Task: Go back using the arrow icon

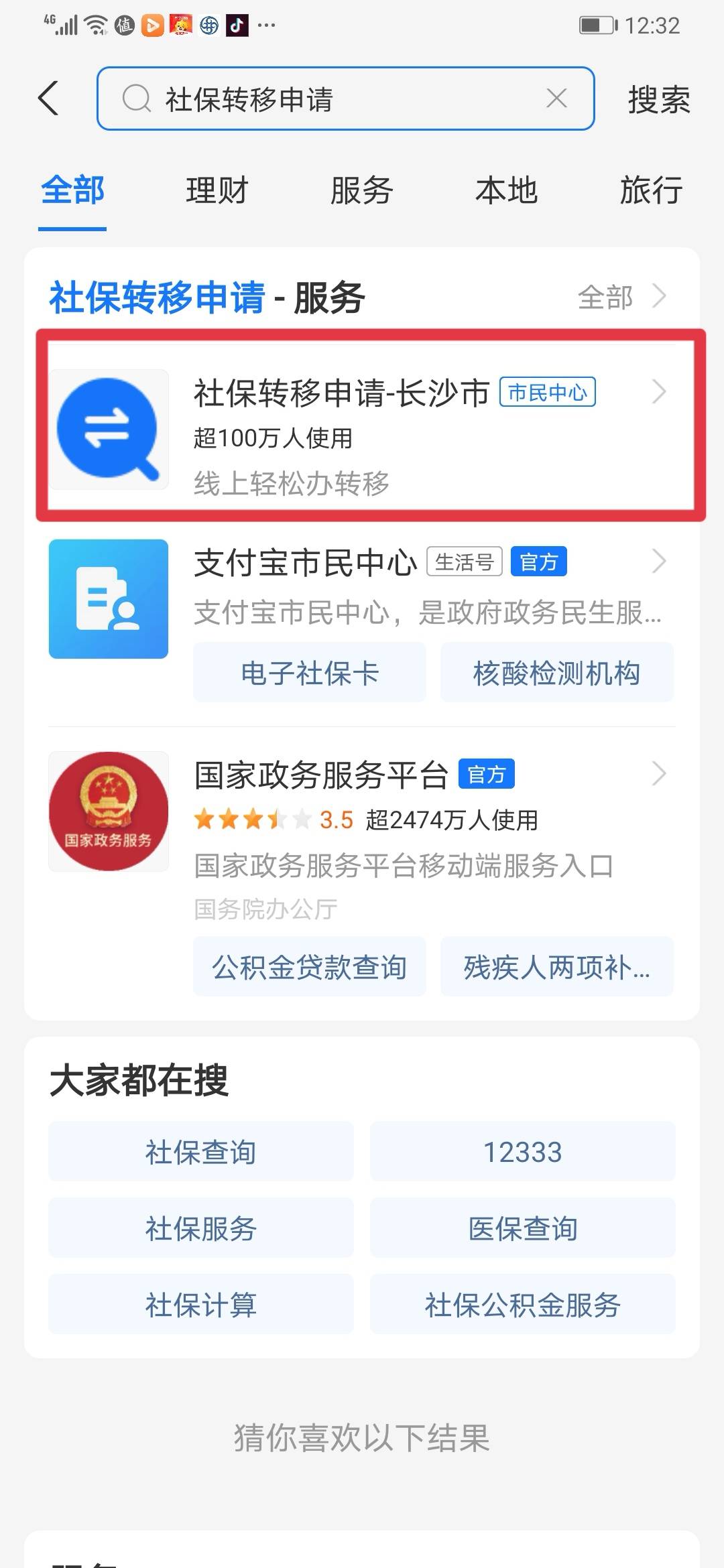Action: [x=48, y=99]
